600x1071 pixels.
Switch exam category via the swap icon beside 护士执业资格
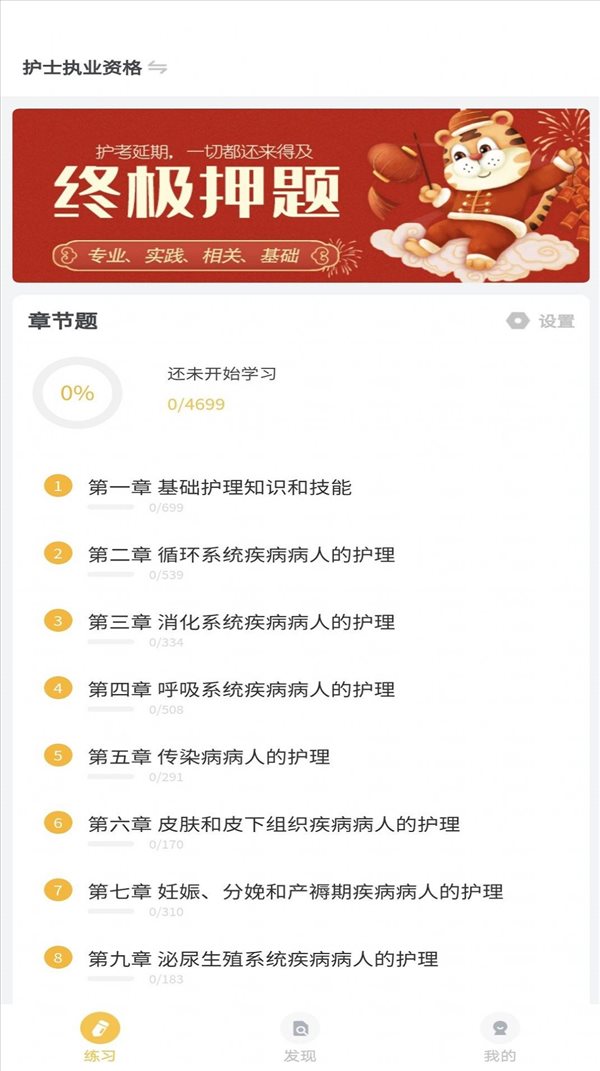(158, 68)
